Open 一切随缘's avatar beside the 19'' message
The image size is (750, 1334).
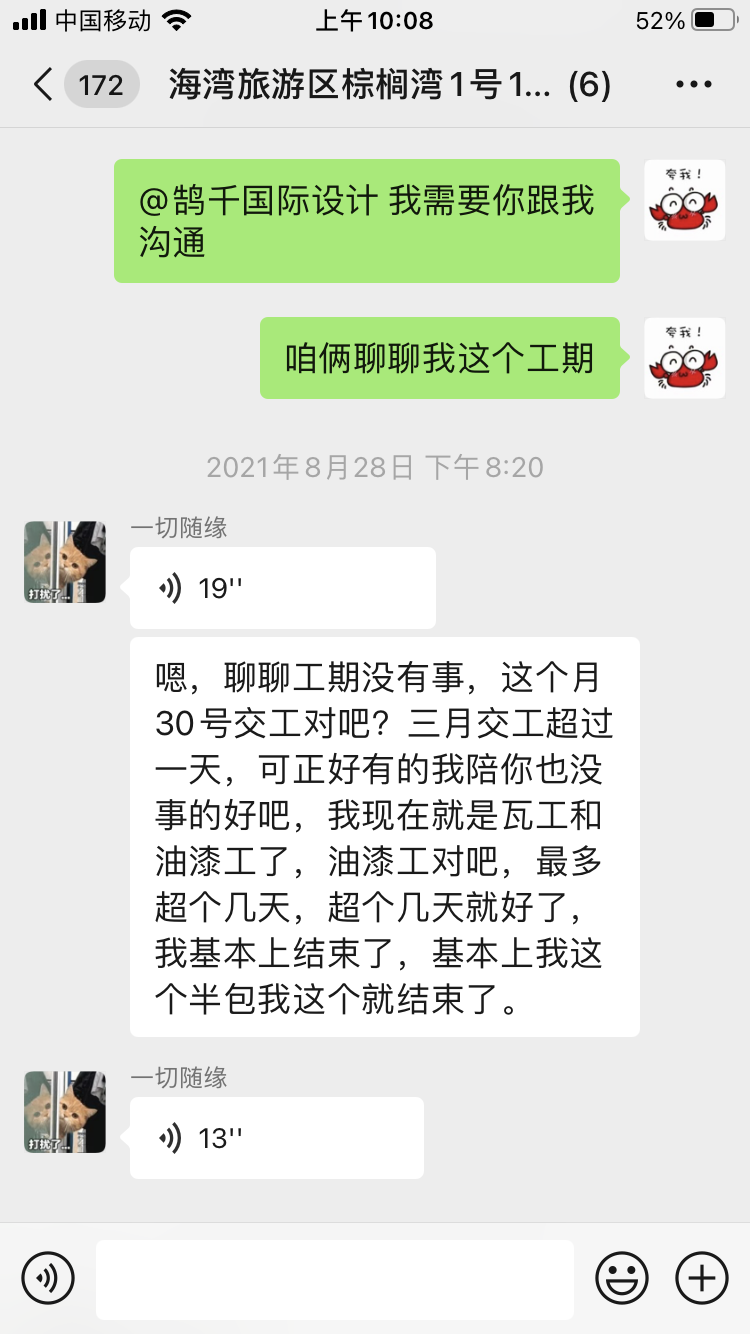pos(65,562)
